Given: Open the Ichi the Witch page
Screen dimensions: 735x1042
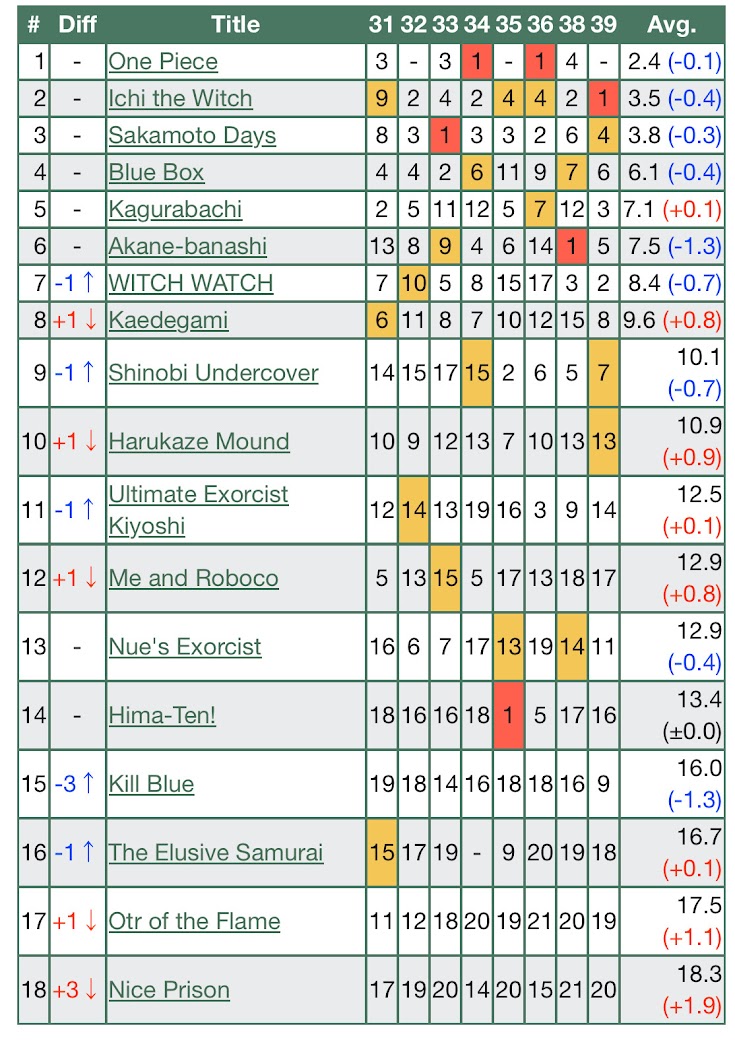Looking at the screenshot, I should click(x=180, y=99).
